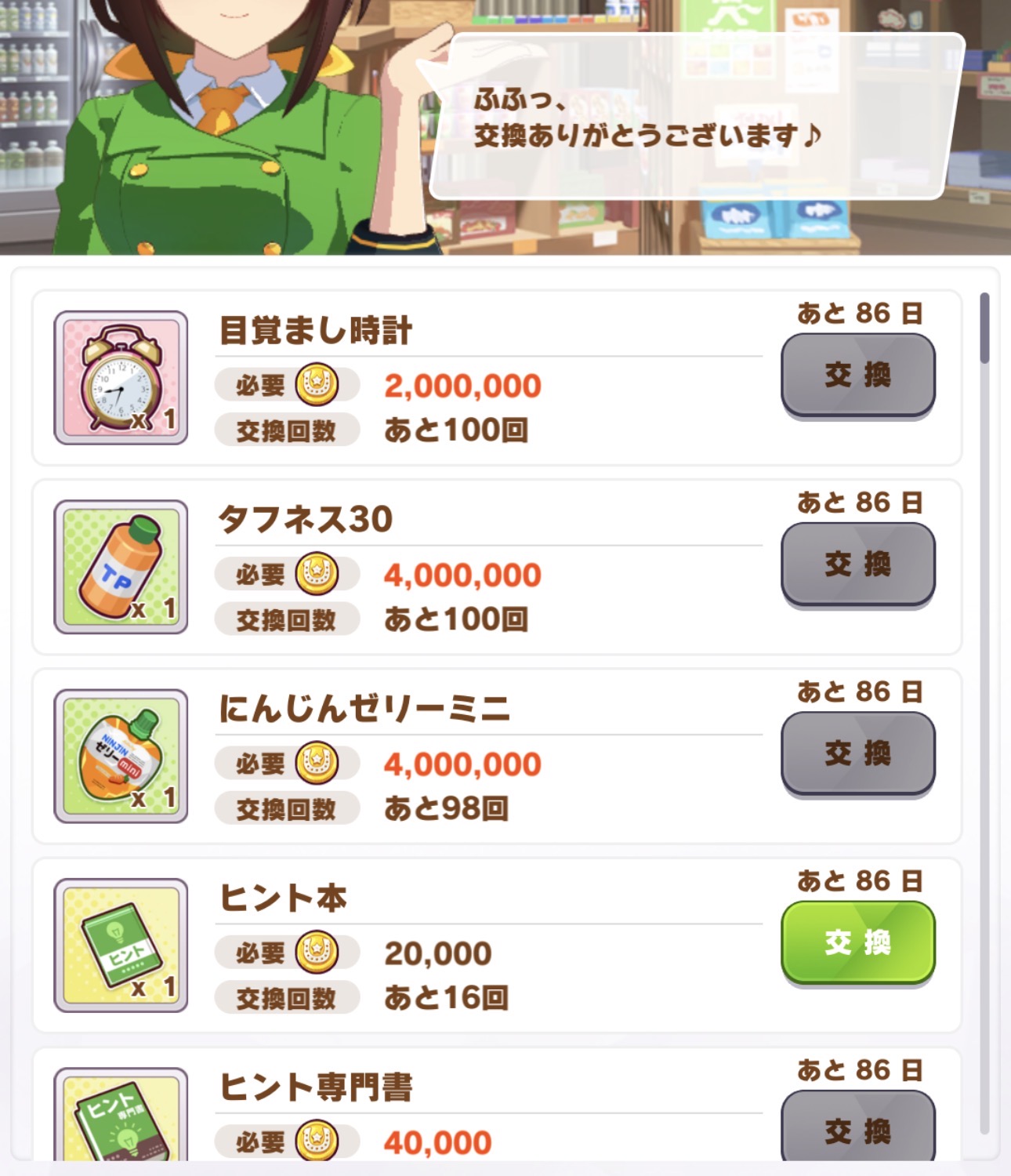The image size is (1011, 1176).
Task: Tap the ヒント本 book icon
Action: [121, 946]
